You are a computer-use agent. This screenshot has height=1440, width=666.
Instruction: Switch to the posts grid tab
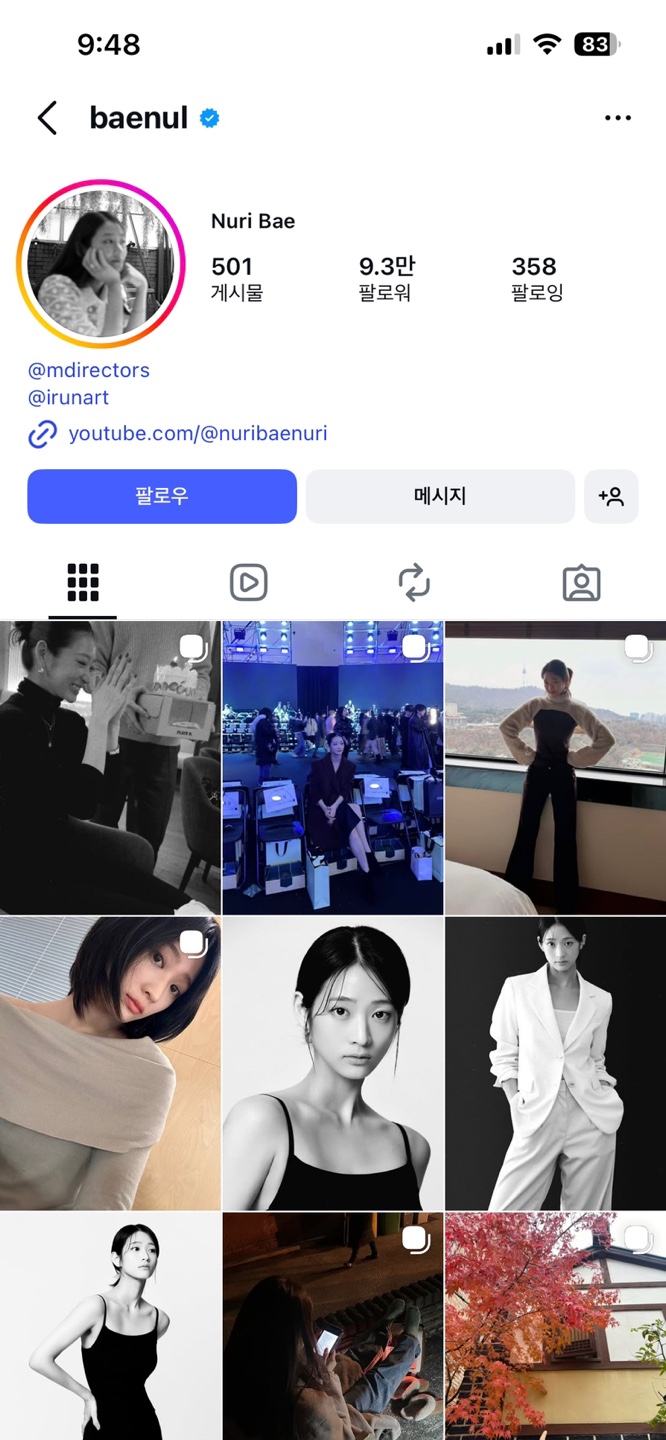tap(83, 583)
